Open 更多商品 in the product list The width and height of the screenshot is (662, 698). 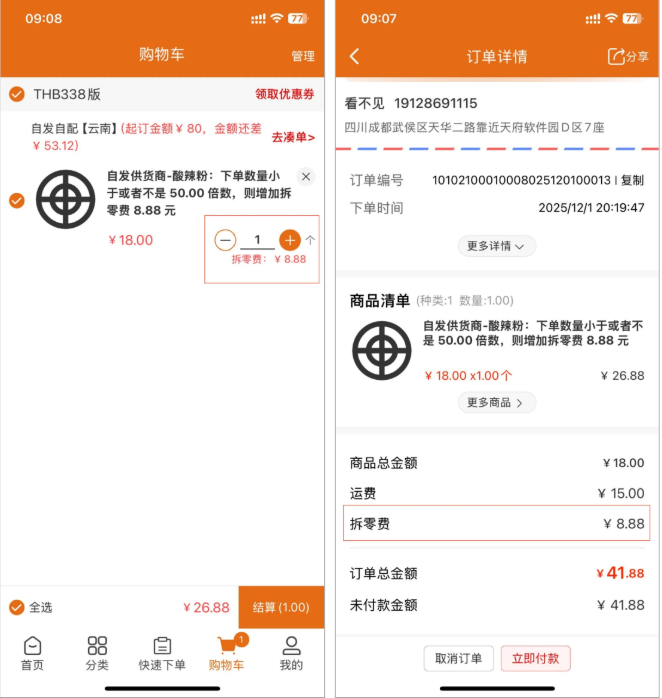click(496, 402)
